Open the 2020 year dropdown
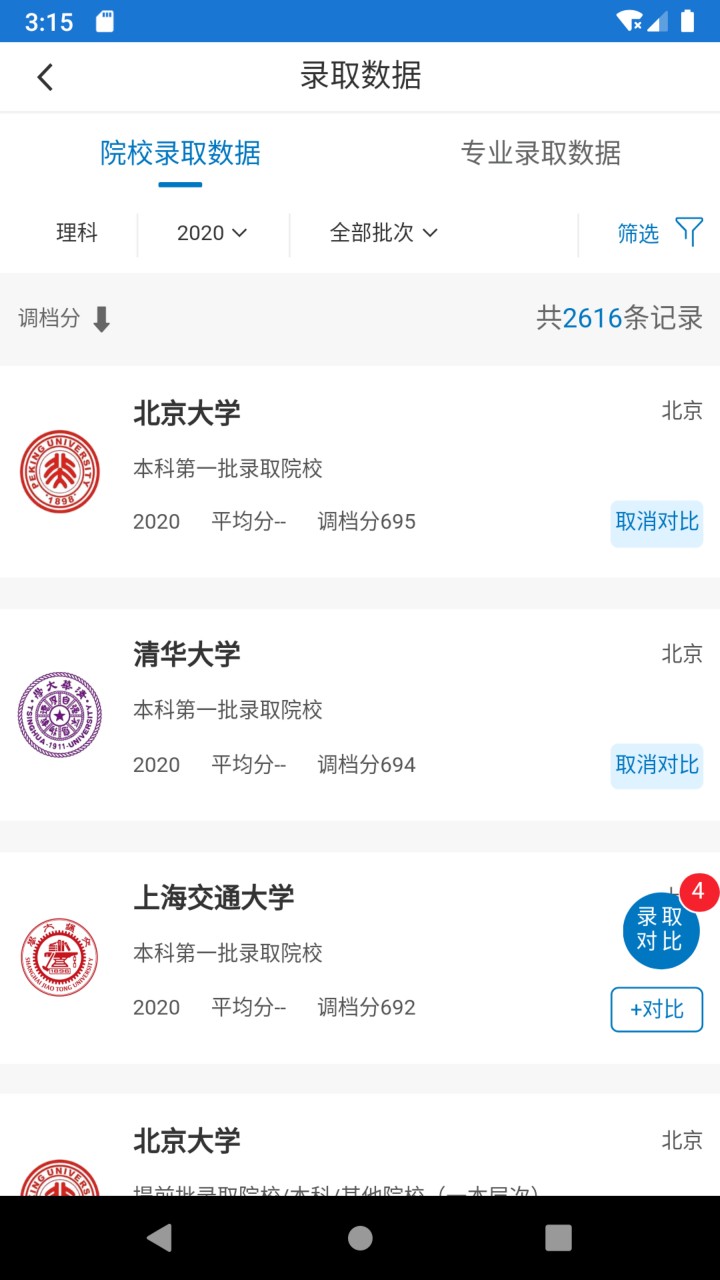The height and width of the screenshot is (1280, 720). point(212,233)
